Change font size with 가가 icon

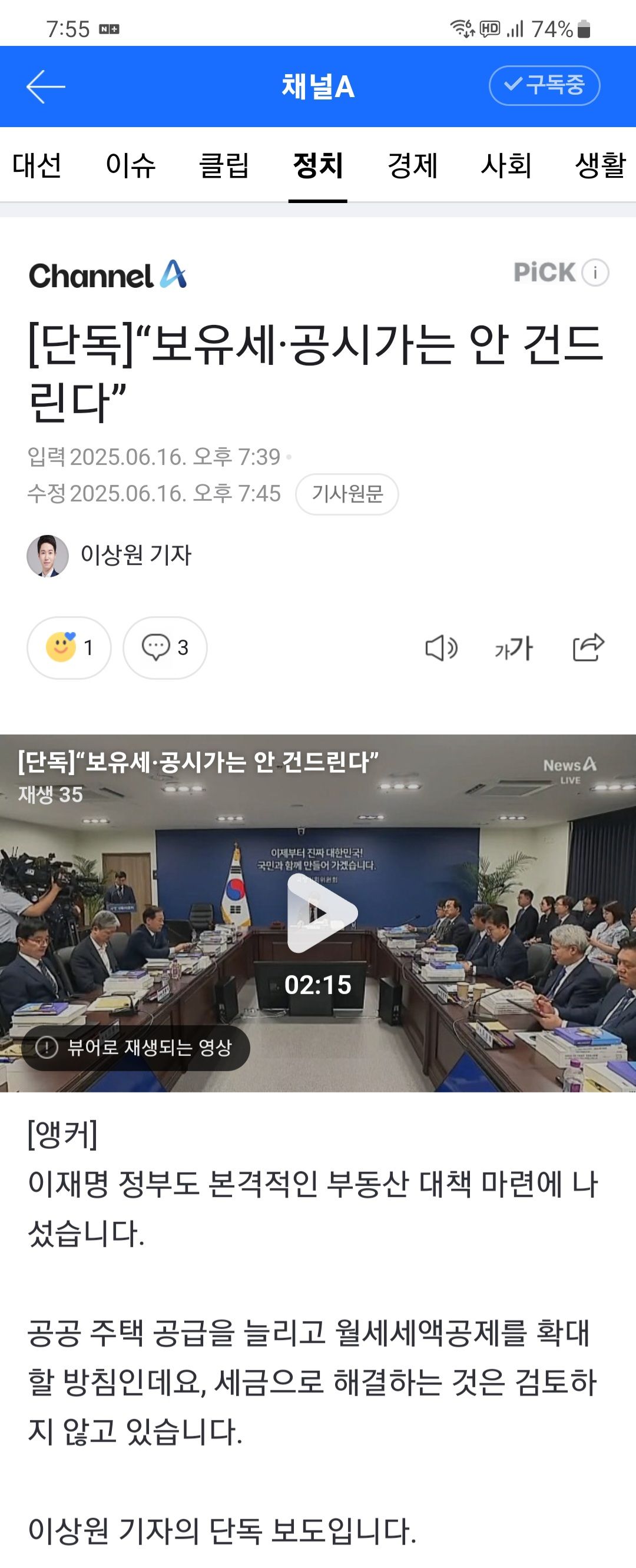coord(514,647)
